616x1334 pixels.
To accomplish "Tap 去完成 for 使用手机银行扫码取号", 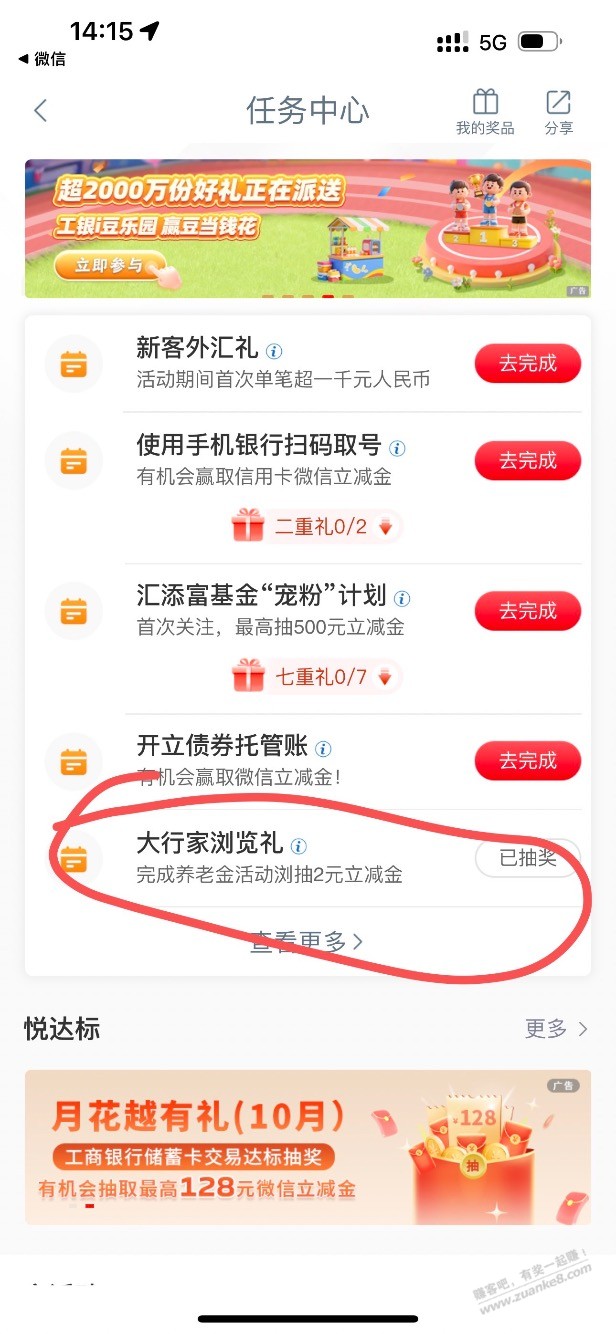I will click(527, 461).
